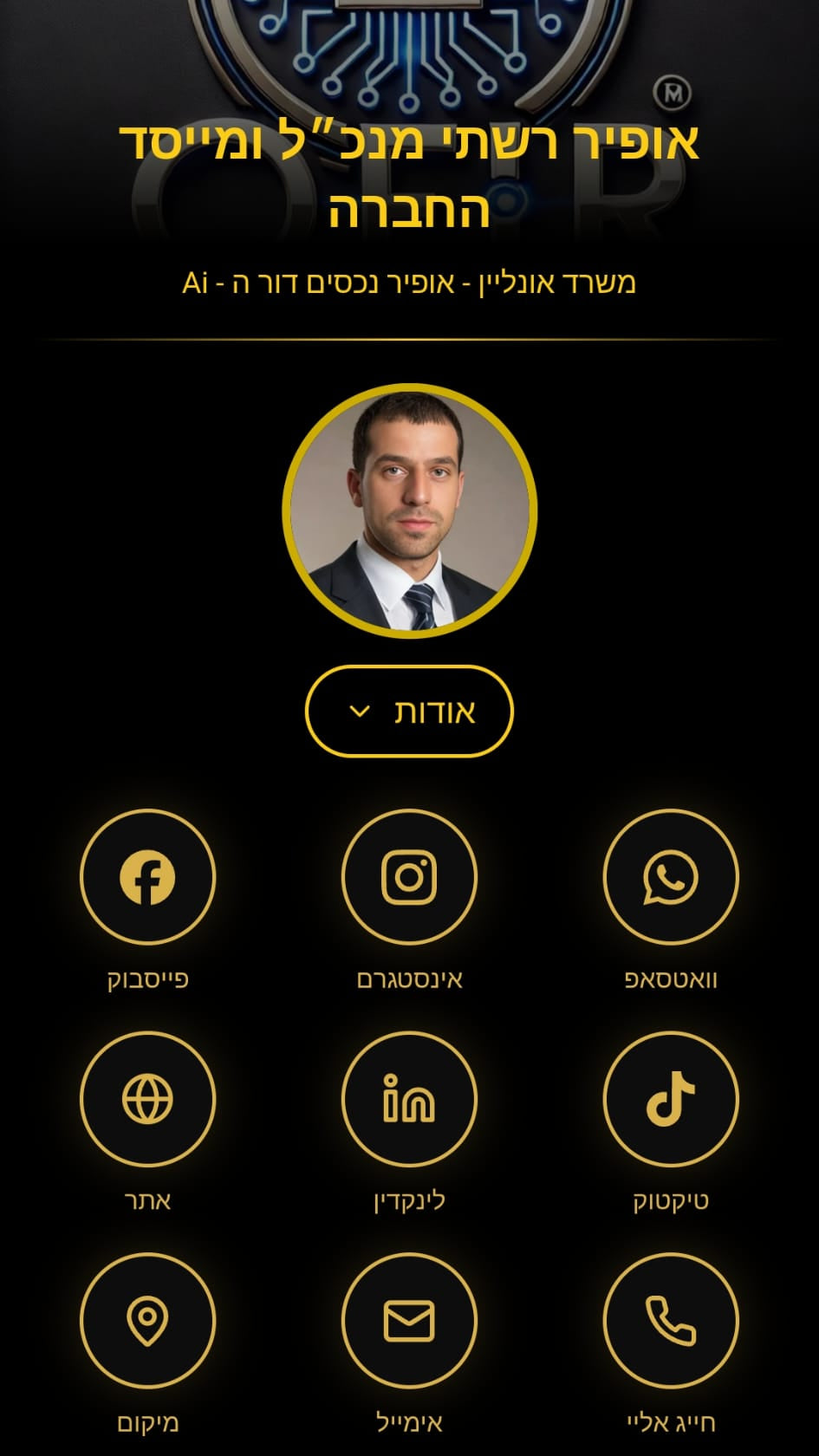
Task: Start a WhatsApp (וואטסאפ) chat
Action: (671, 877)
